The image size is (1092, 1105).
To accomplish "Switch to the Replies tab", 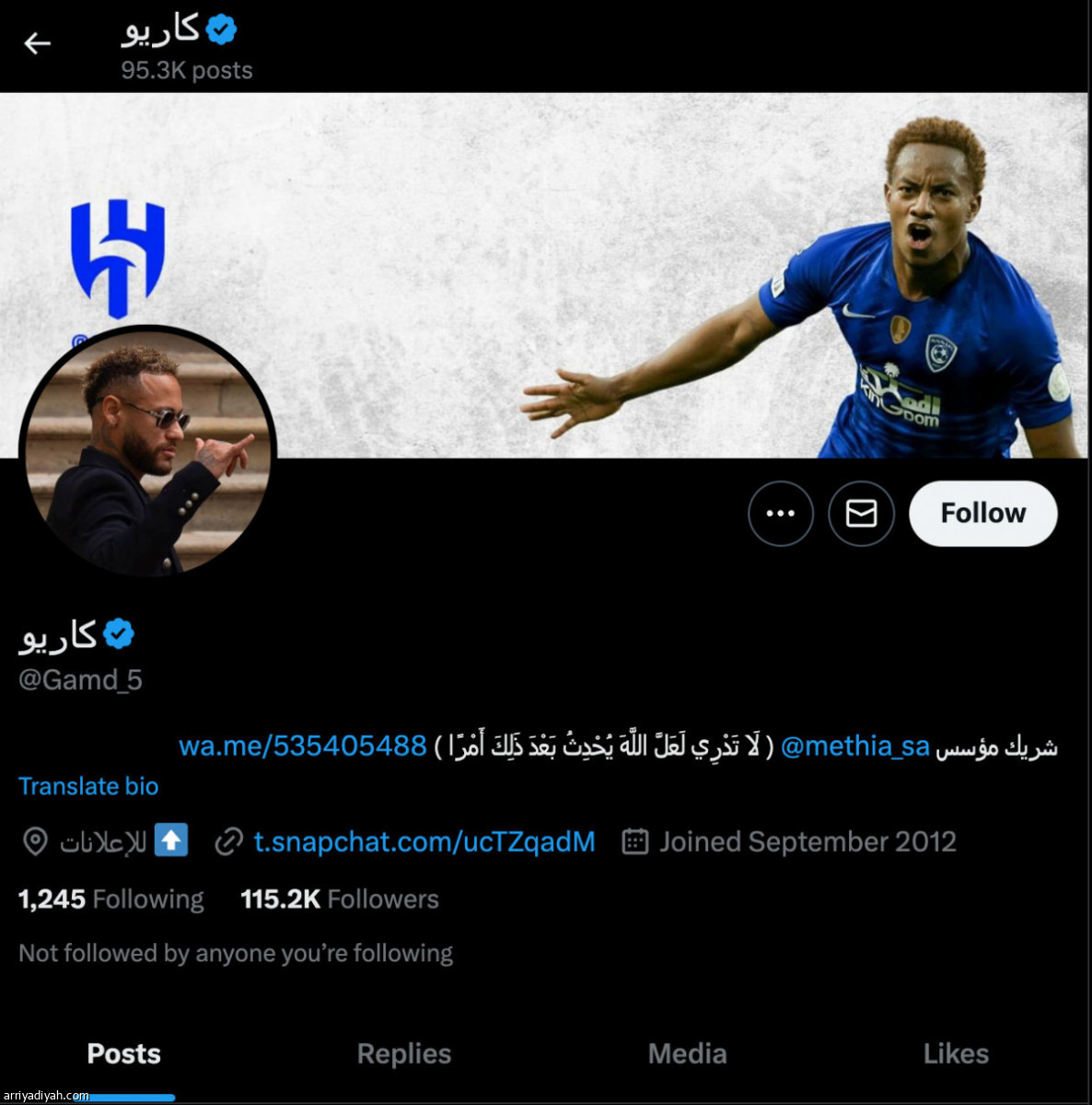I will point(404,1053).
